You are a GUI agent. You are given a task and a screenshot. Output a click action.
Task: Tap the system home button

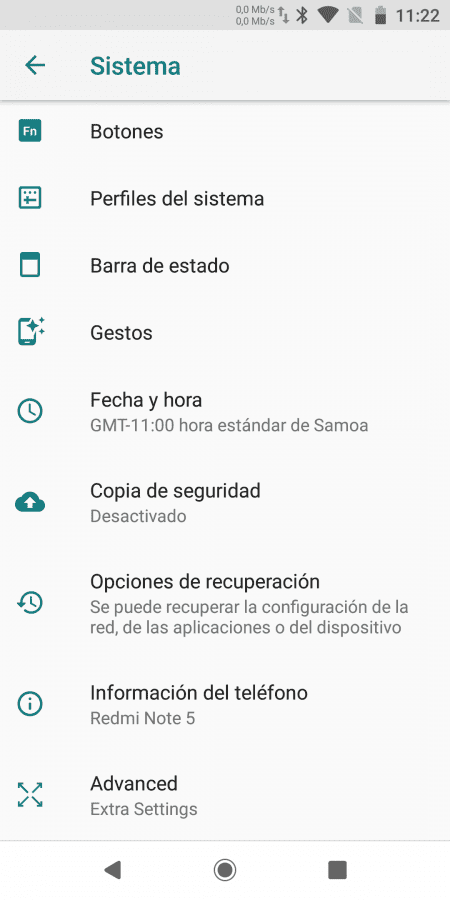pyautogui.click(x=225, y=870)
